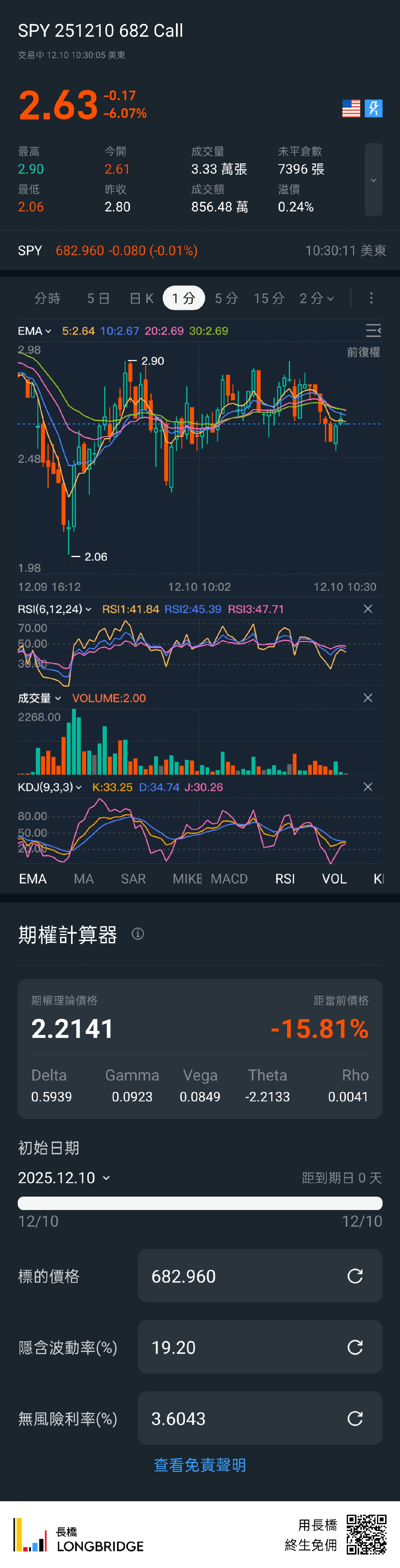Switch to the 日K chart
This screenshot has width=400, height=1568.
pyautogui.click(x=142, y=298)
